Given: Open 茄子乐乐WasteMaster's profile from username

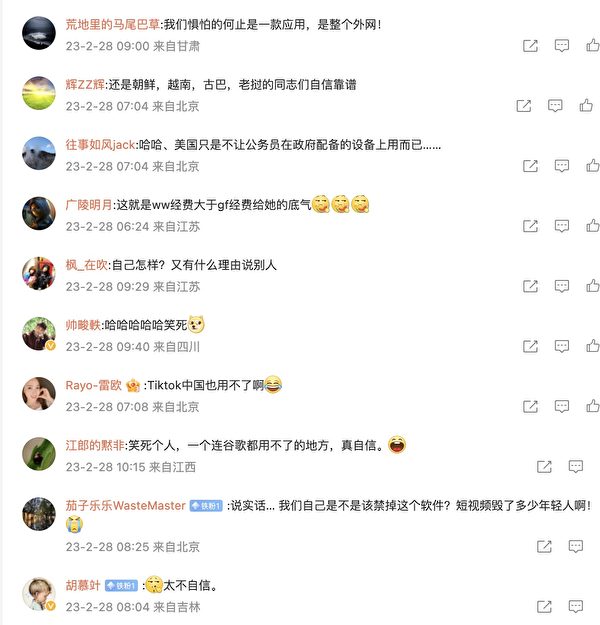Looking at the screenshot, I should click(x=125, y=505).
